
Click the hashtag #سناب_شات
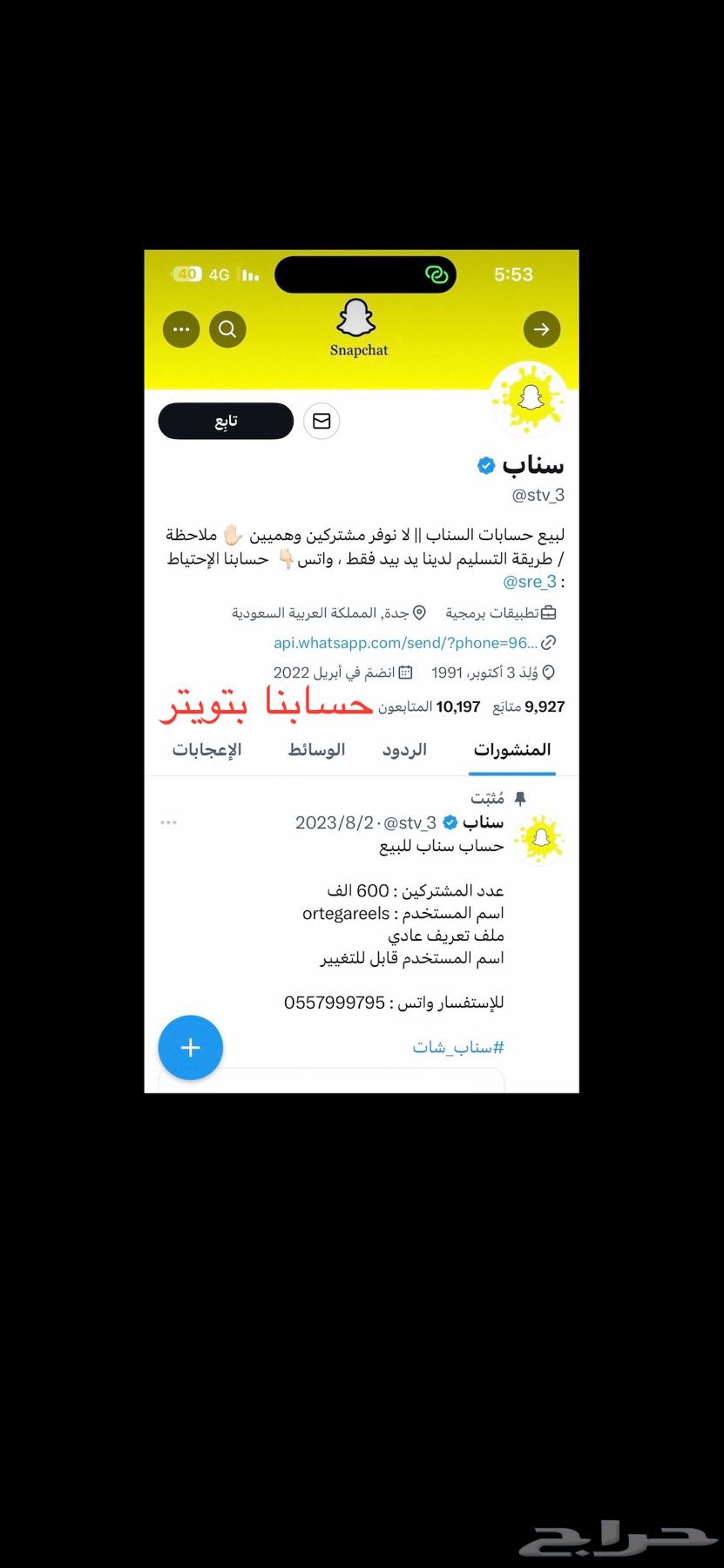[457, 1047]
